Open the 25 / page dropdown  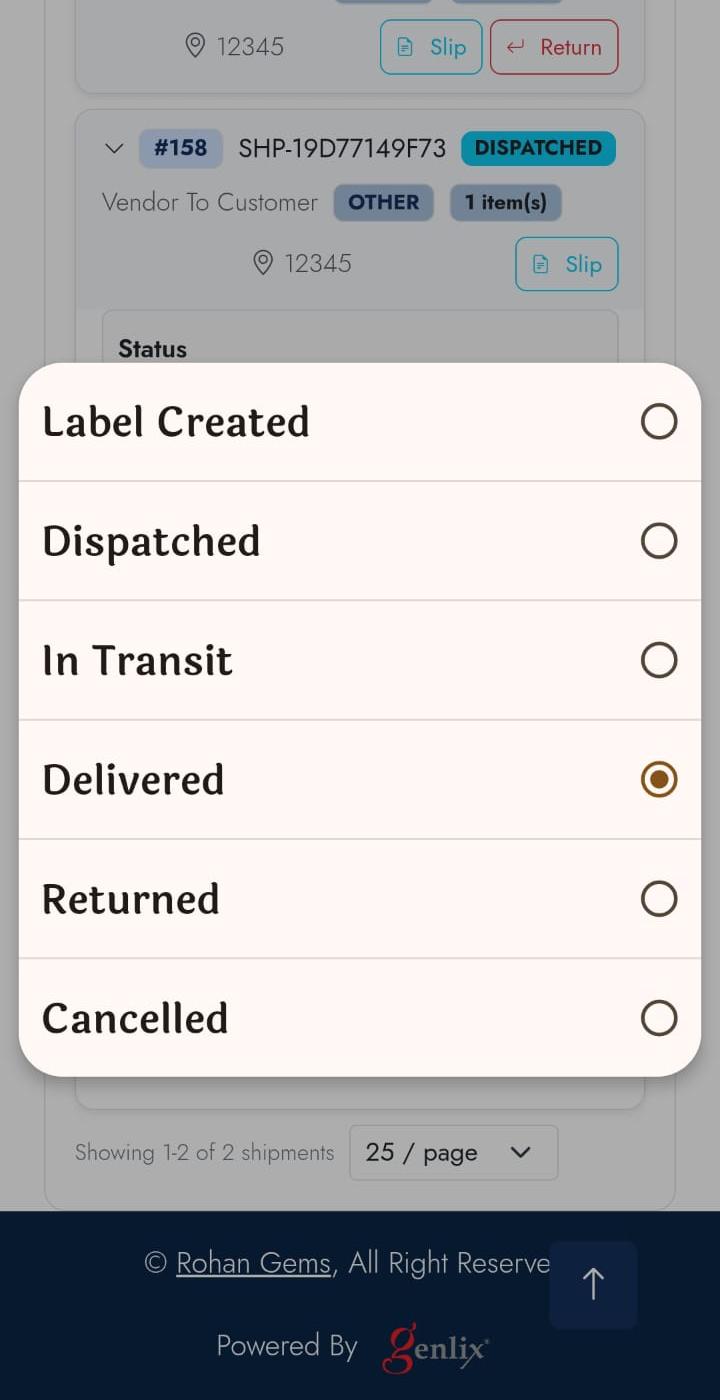pyautogui.click(x=453, y=1152)
